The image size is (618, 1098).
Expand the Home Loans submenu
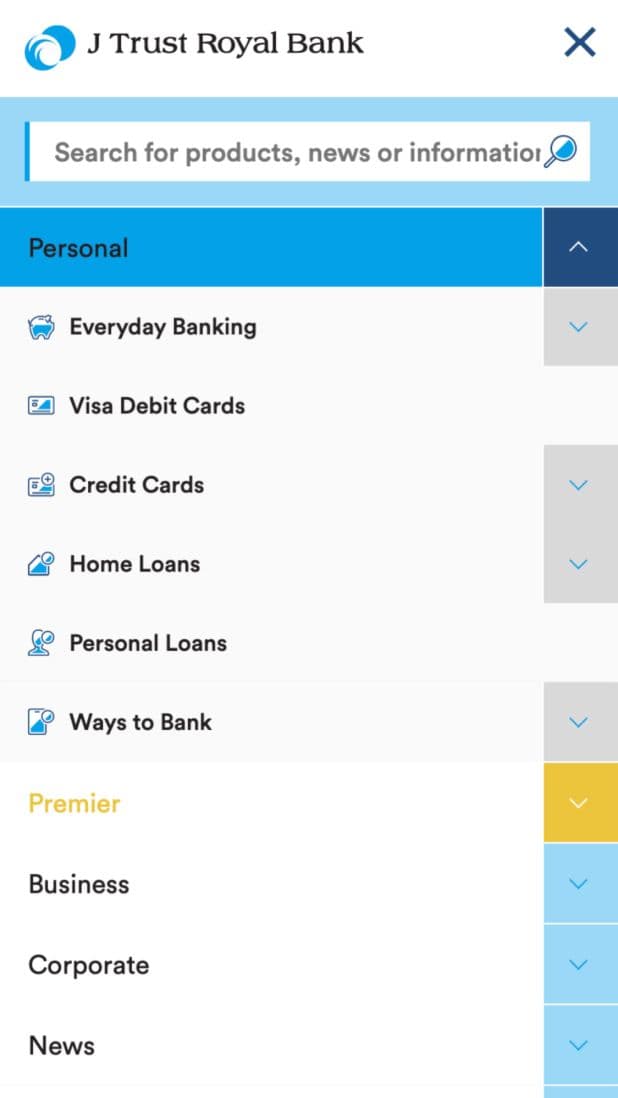click(578, 564)
